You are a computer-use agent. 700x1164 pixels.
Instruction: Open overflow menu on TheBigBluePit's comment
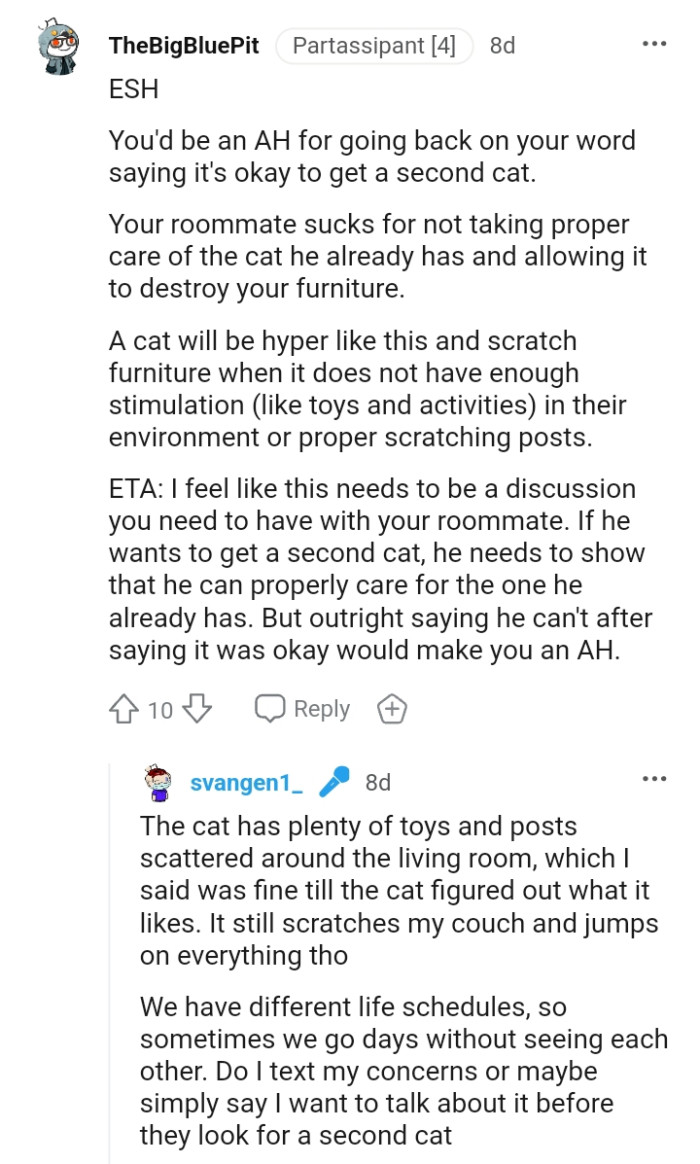click(654, 45)
